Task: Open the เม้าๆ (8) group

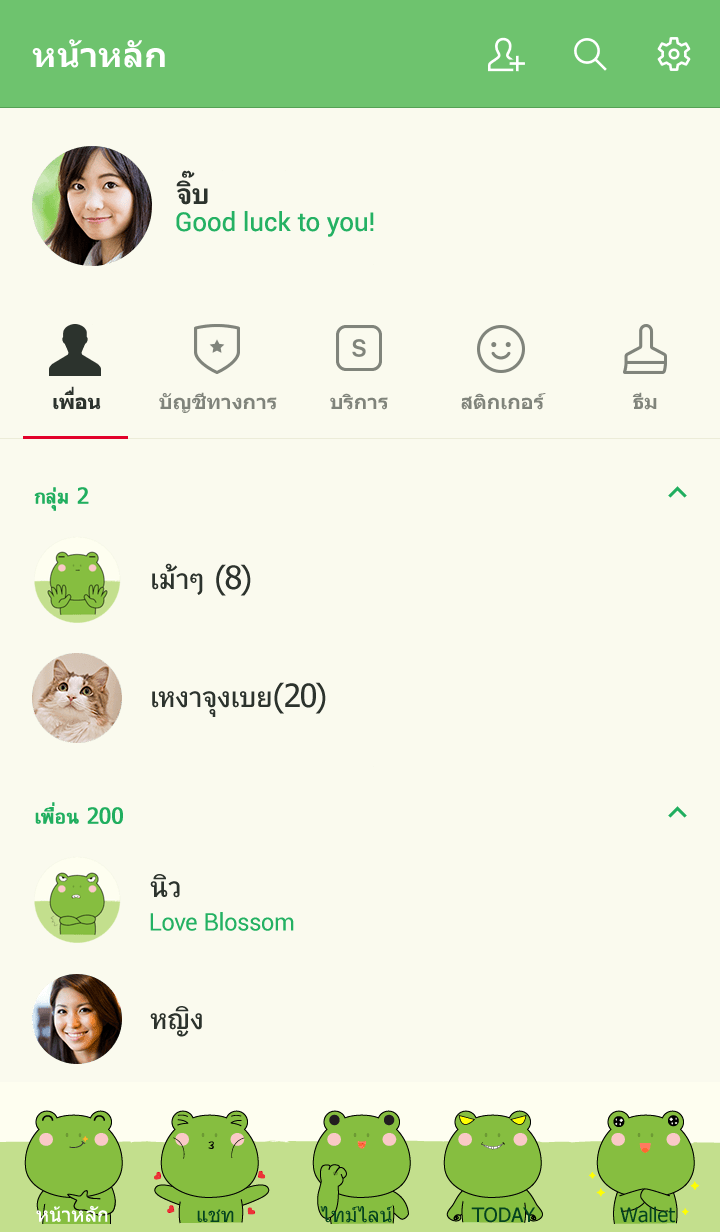Action: click(x=200, y=580)
